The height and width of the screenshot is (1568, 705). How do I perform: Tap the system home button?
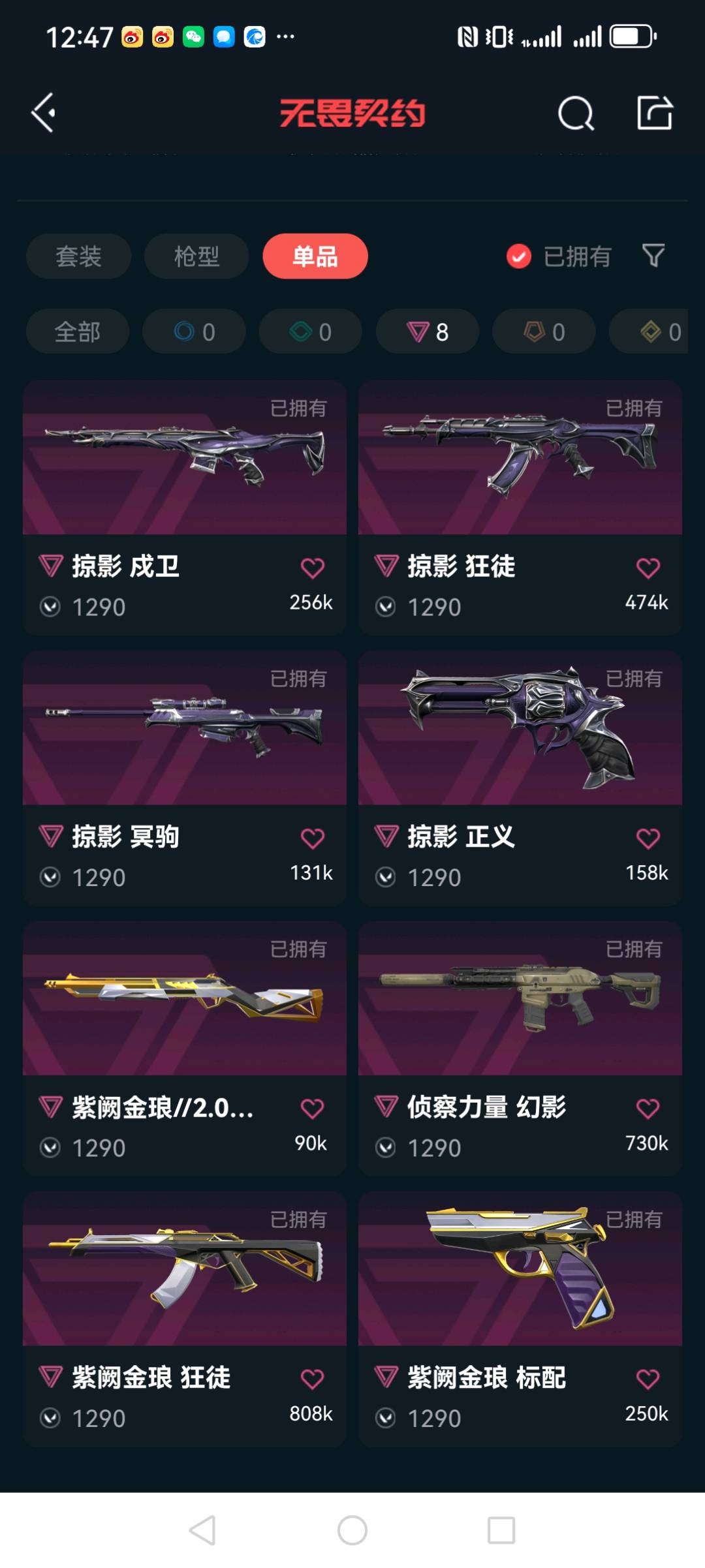(x=352, y=1530)
